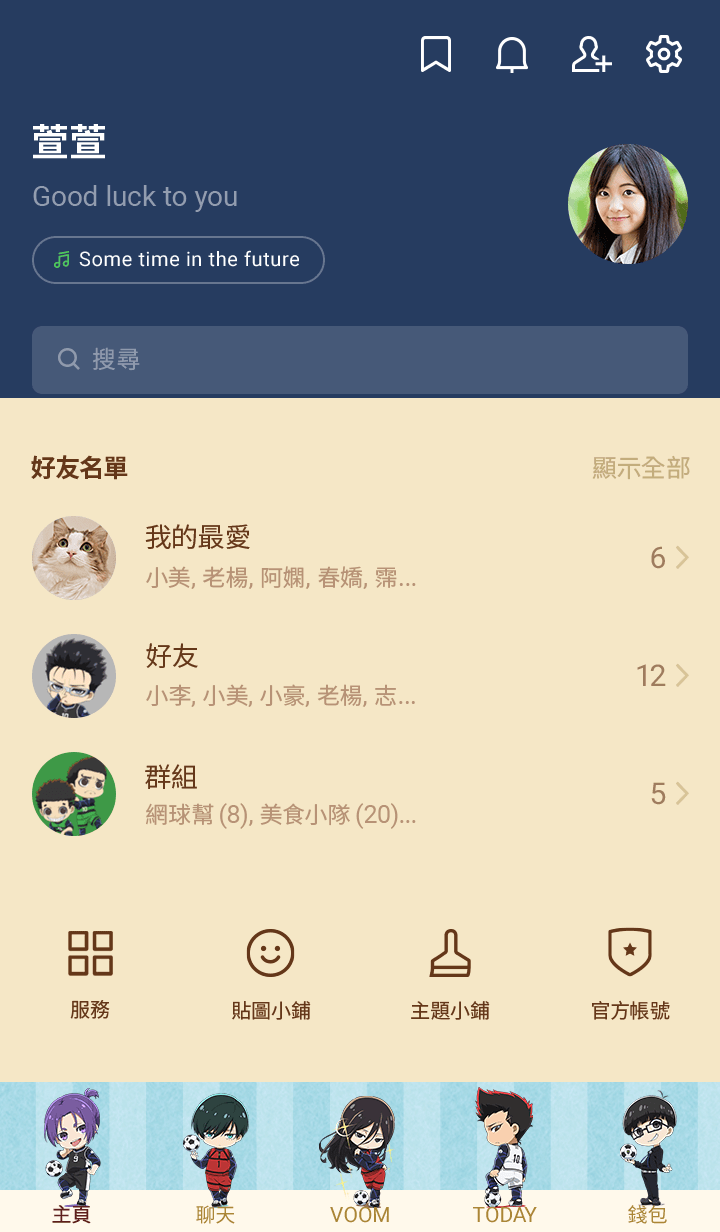This screenshot has width=720, height=1232.
Task: Open the 我的最愛 favorites list
Action: [x=360, y=558]
